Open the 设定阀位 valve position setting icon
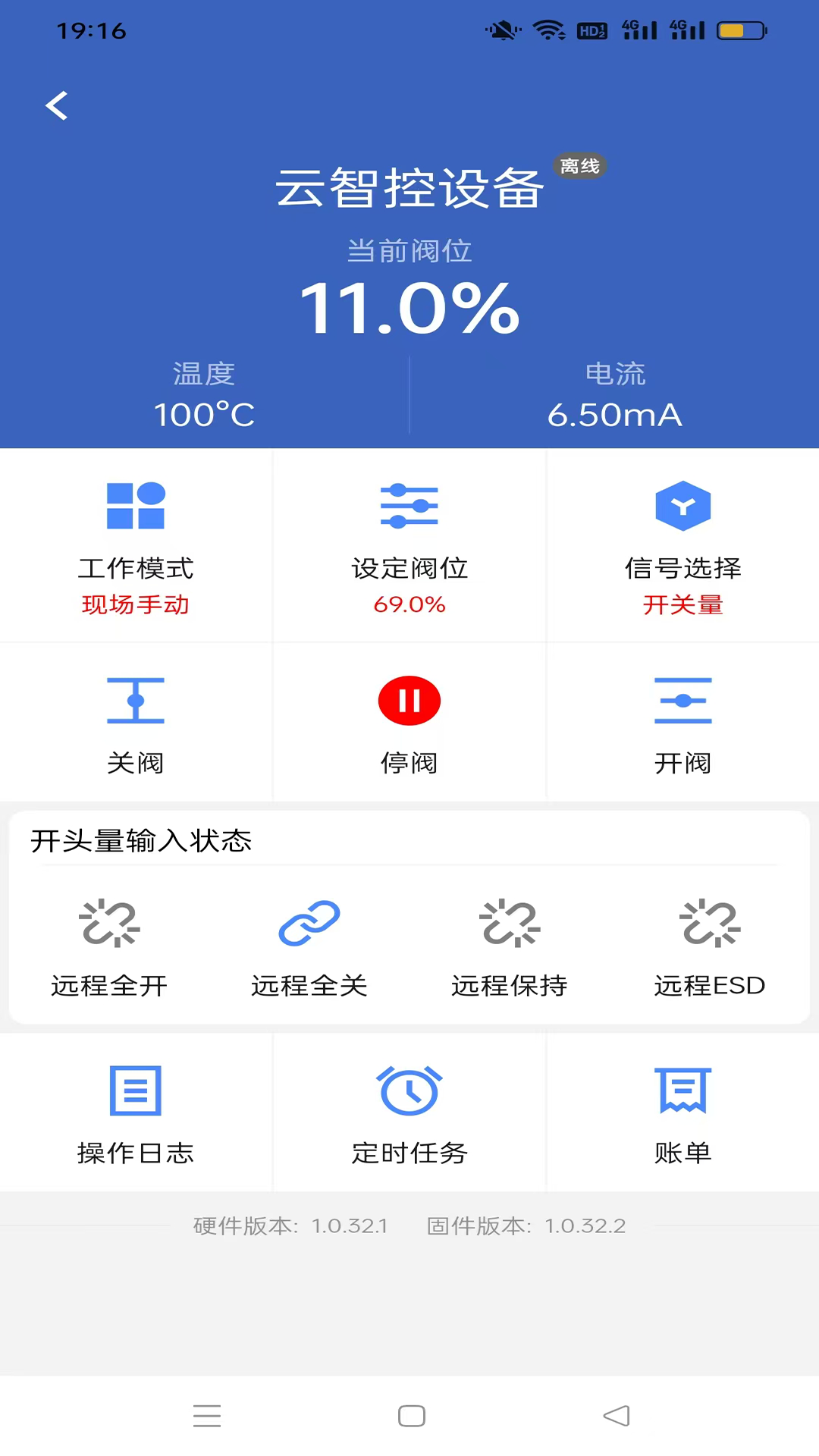This screenshot has width=819, height=1456. tap(409, 504)
